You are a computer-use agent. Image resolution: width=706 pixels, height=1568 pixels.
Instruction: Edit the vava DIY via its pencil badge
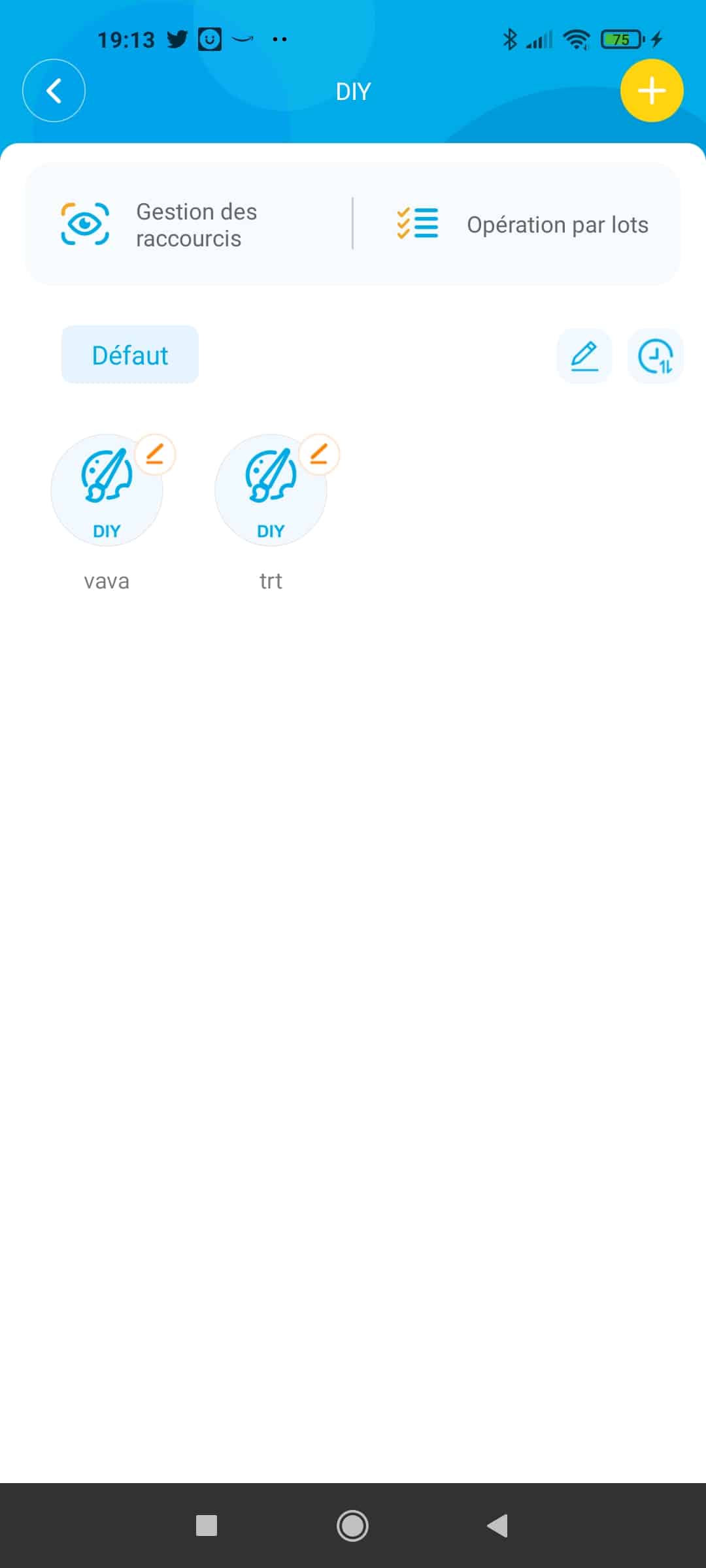pos(155,454)
